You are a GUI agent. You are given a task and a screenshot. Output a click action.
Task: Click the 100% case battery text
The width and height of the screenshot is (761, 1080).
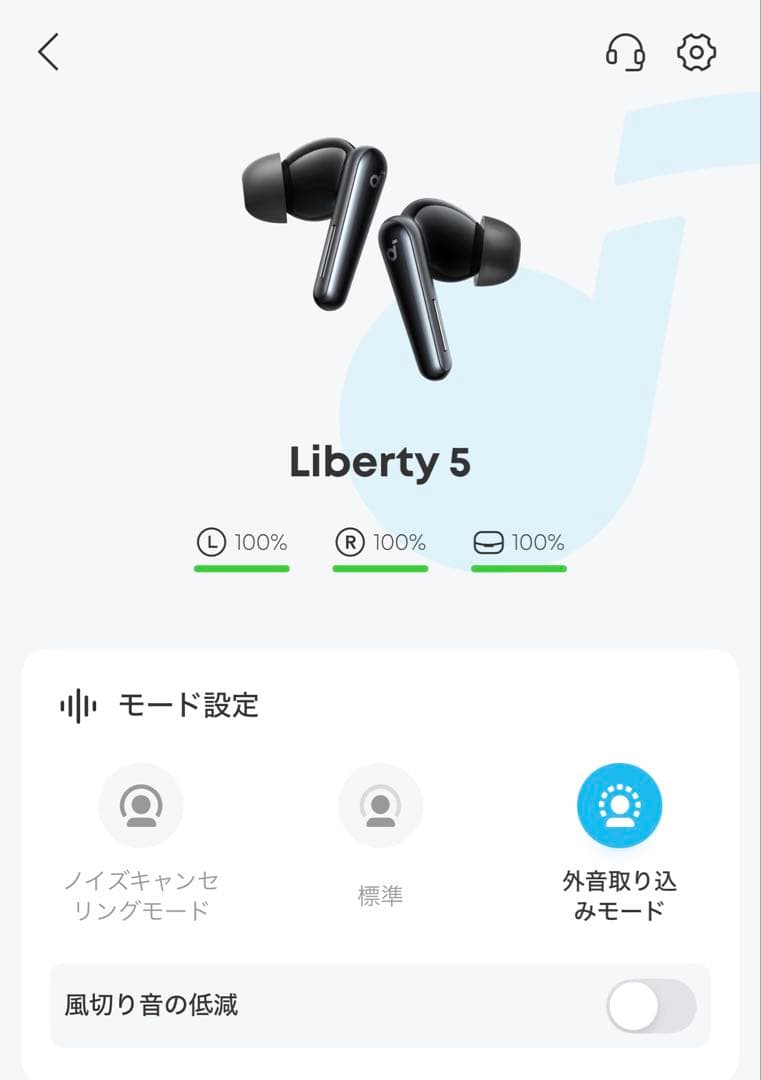coord(541,543)
